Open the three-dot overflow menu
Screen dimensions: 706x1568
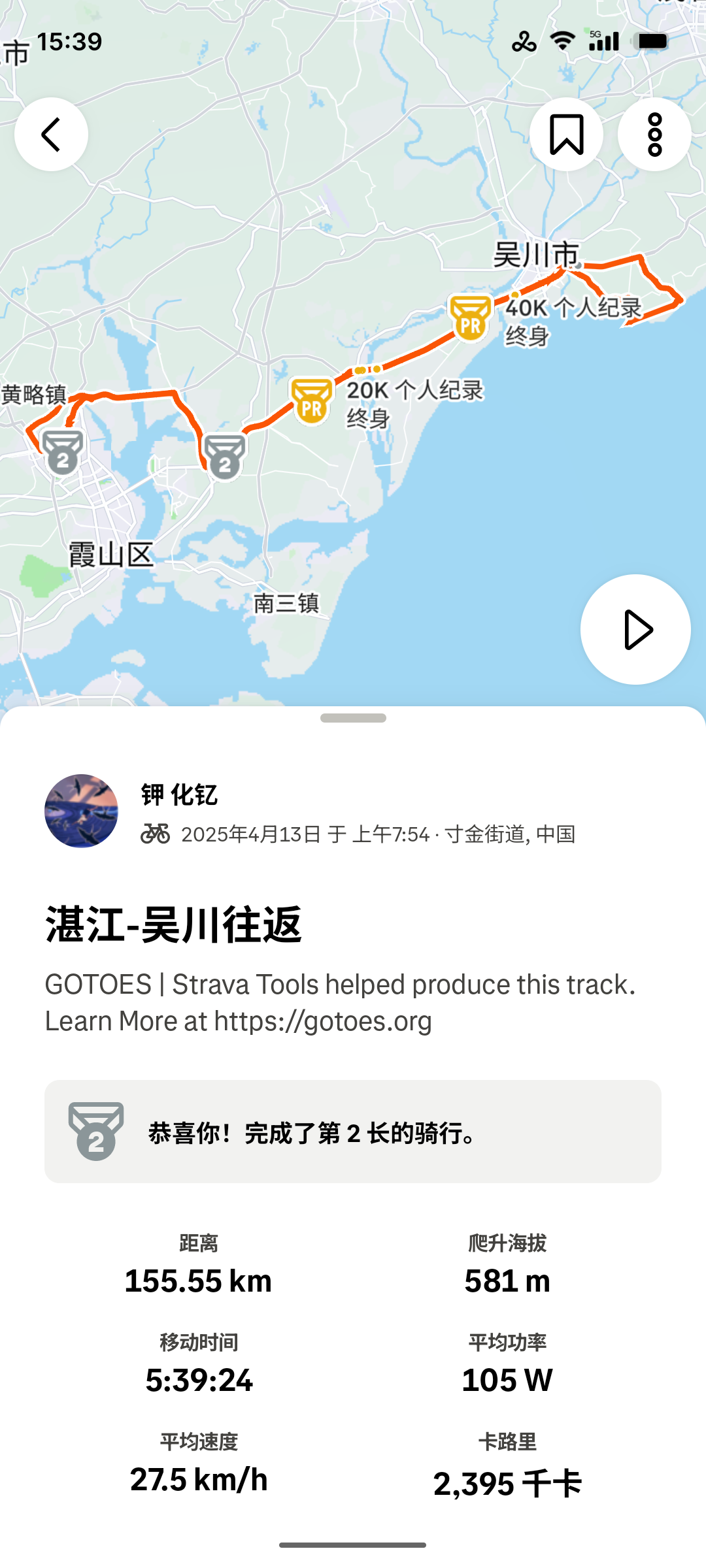coord(654,135)
